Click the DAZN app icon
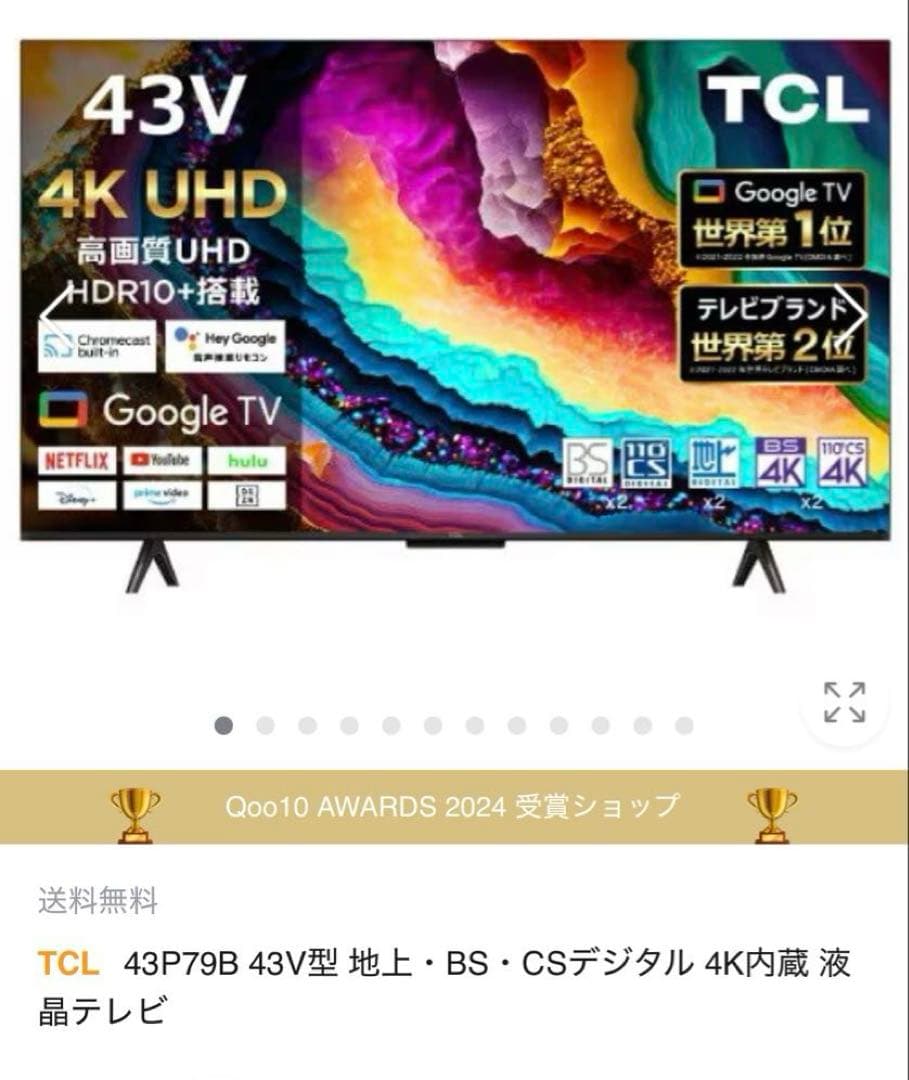909x1080 pixels. (x=246, y=496)
